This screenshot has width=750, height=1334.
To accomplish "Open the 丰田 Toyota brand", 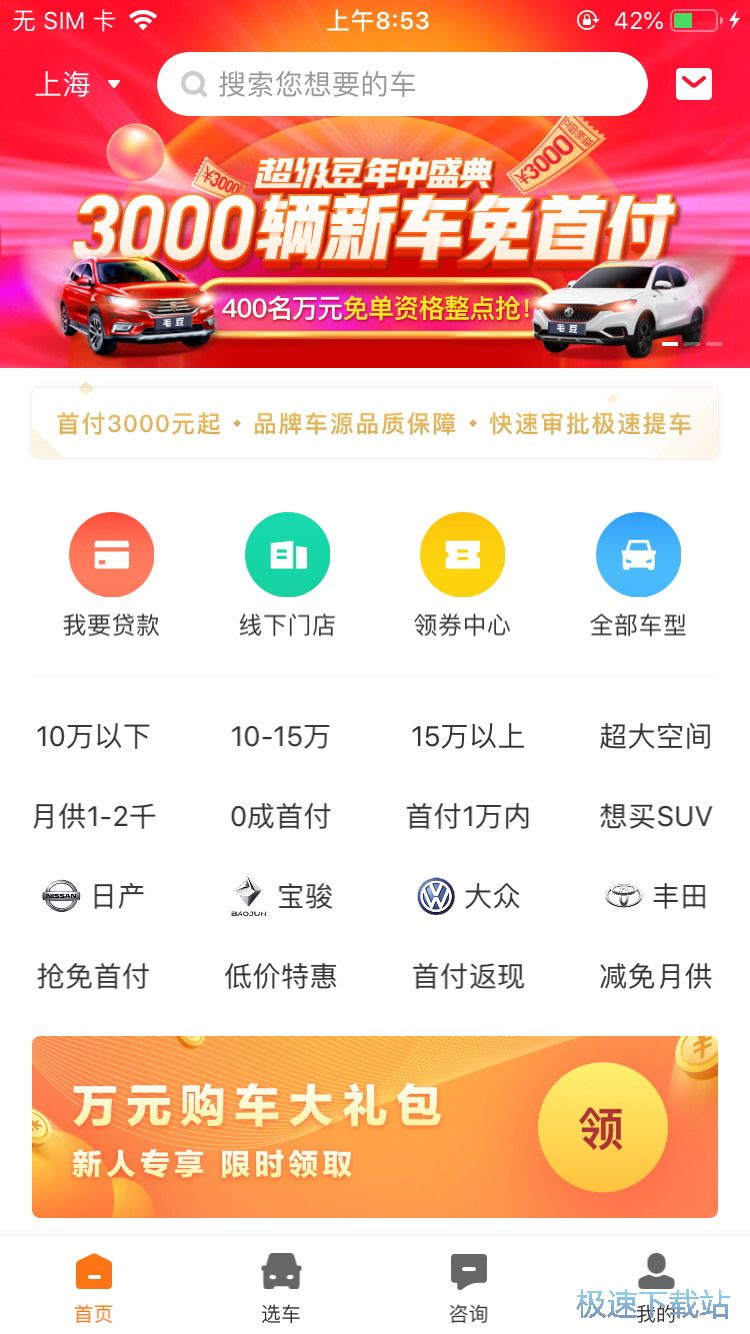I will pos(655,896).
